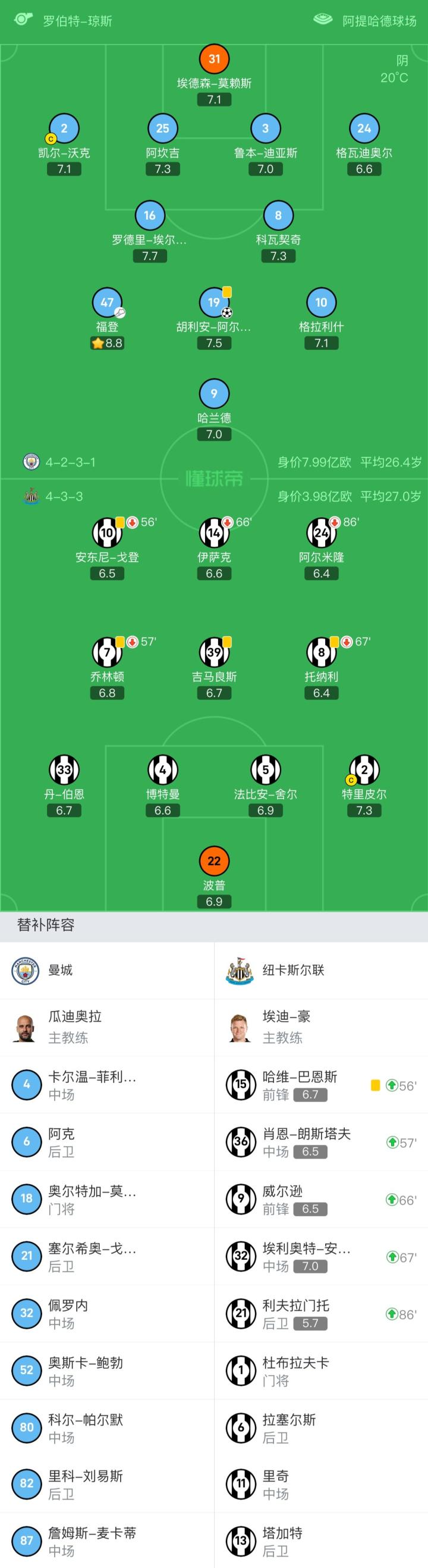View Isak number 14 profile

[x=214, y=533]
